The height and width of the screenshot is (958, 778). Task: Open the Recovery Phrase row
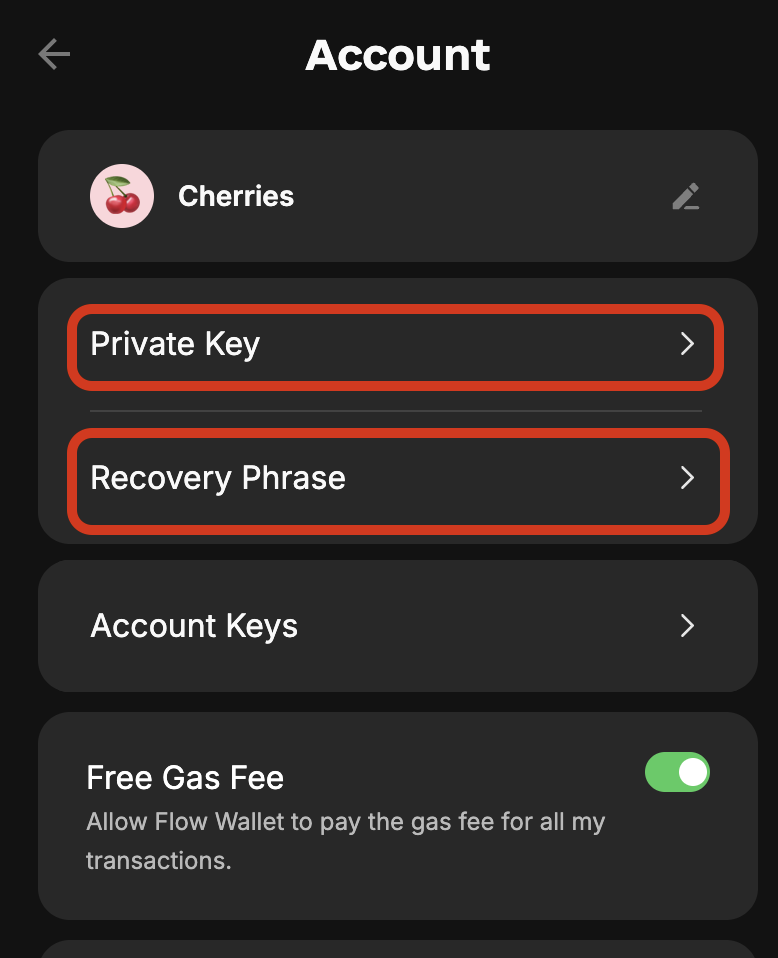(396, 478)
